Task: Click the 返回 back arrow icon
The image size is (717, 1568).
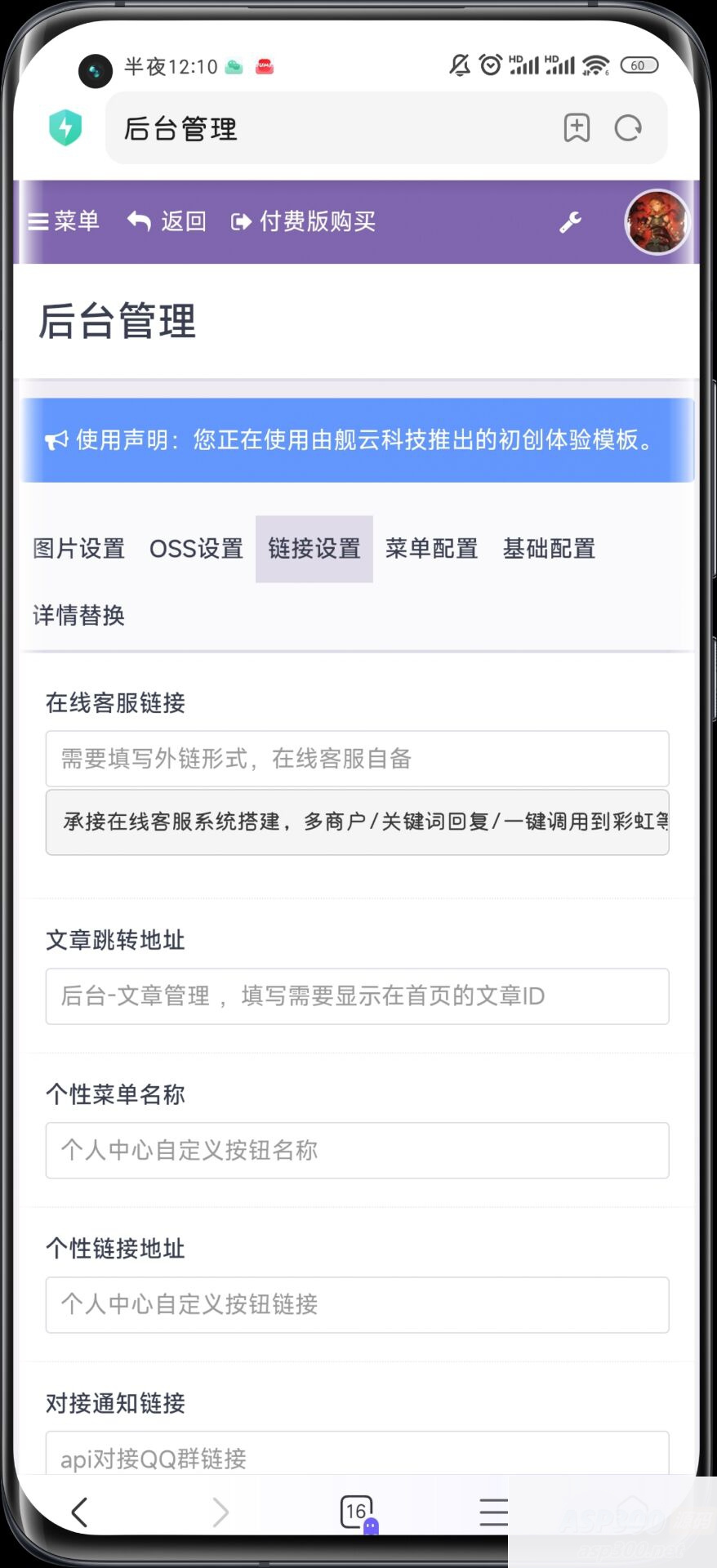Action: click(139, 220)
